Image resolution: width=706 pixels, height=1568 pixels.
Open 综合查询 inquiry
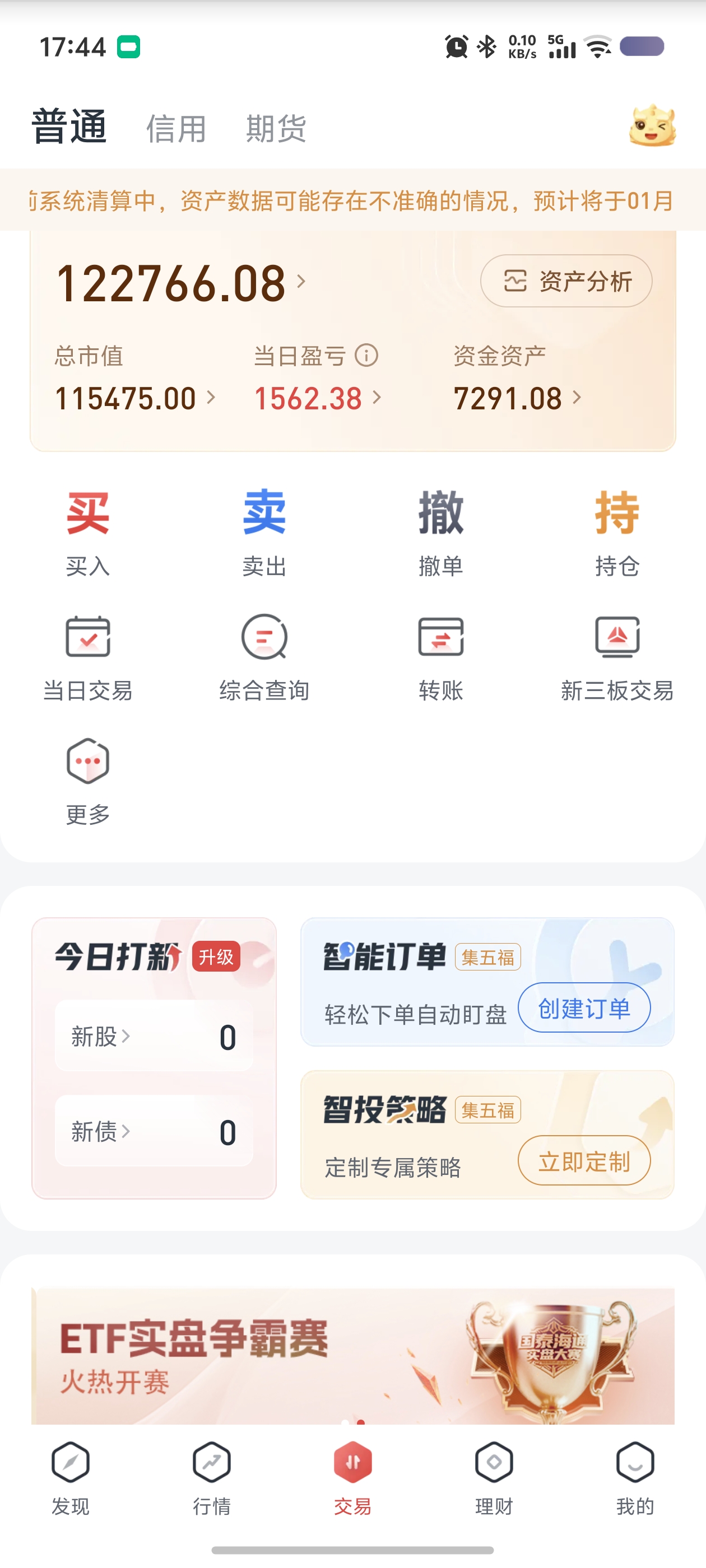[264, 657]
